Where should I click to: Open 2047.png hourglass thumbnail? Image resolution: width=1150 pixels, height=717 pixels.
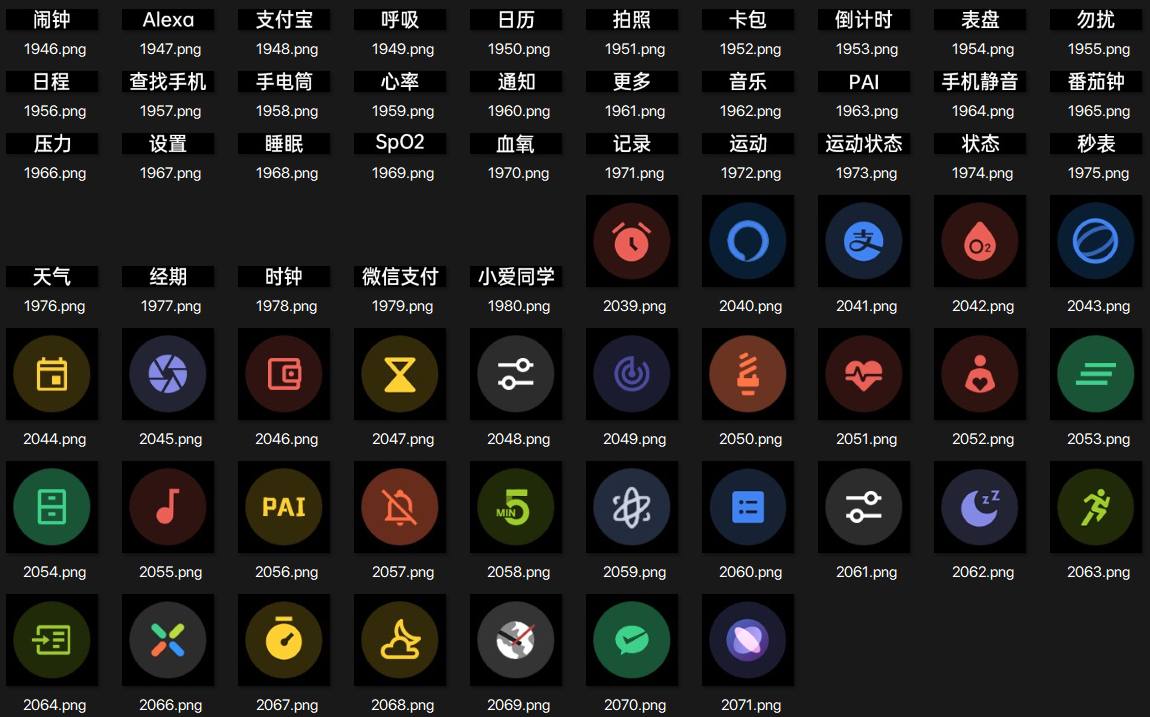pyautogui.click(x=400, y=374)
